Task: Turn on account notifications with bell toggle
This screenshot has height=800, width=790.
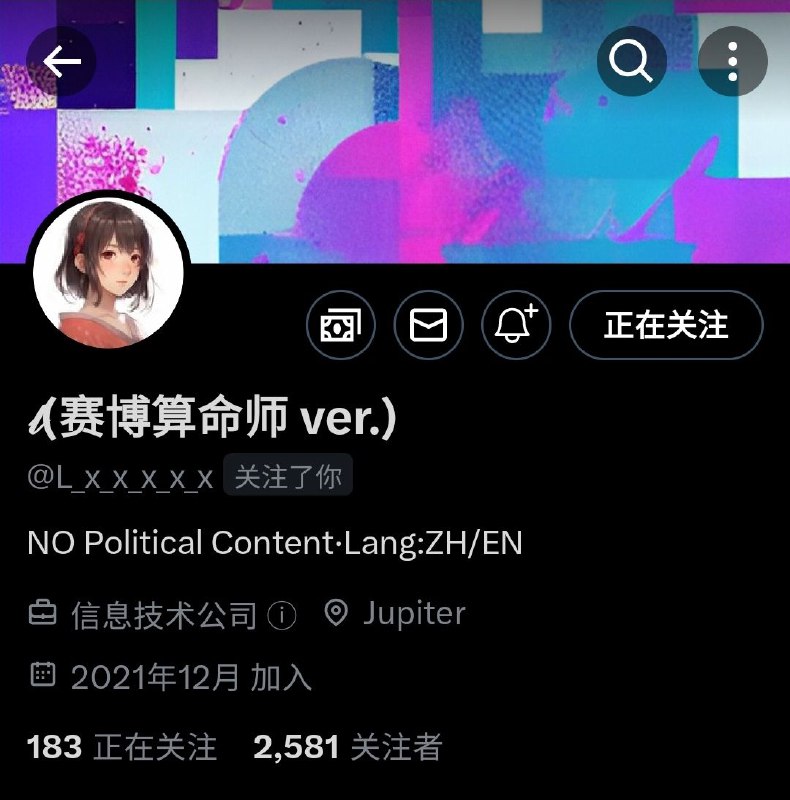Action: (x=514, y=325)
